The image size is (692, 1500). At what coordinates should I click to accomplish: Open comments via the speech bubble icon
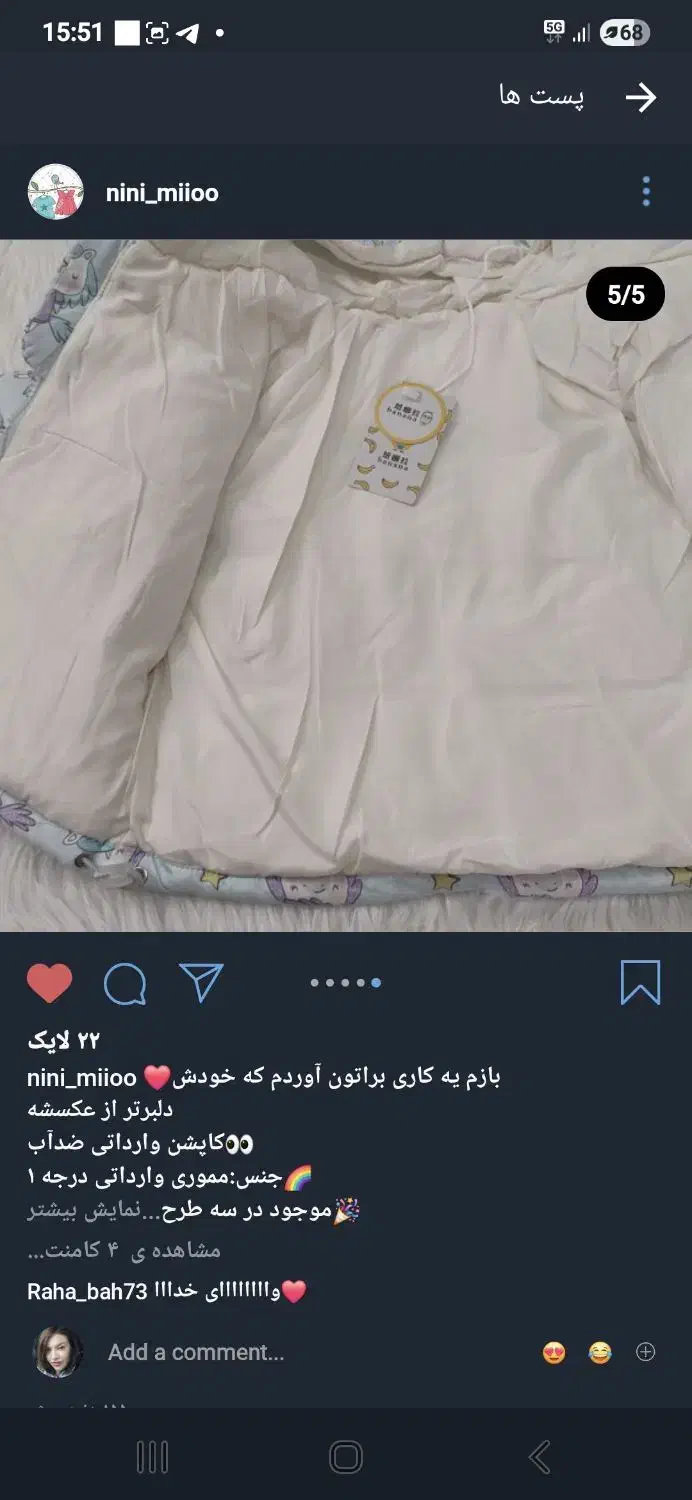coord(125,984)
